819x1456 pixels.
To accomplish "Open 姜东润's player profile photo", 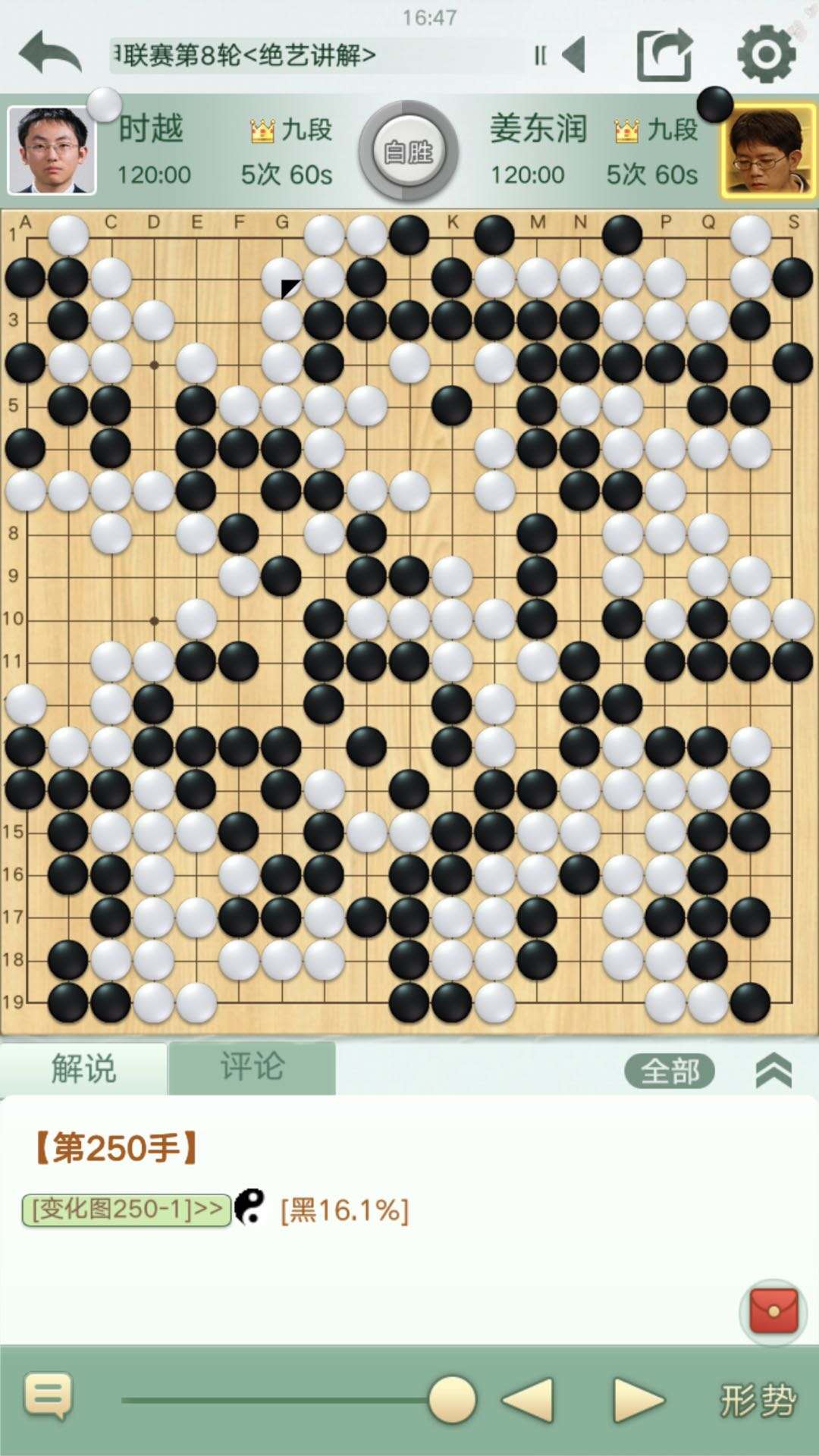I will click(x=767, y=150).
